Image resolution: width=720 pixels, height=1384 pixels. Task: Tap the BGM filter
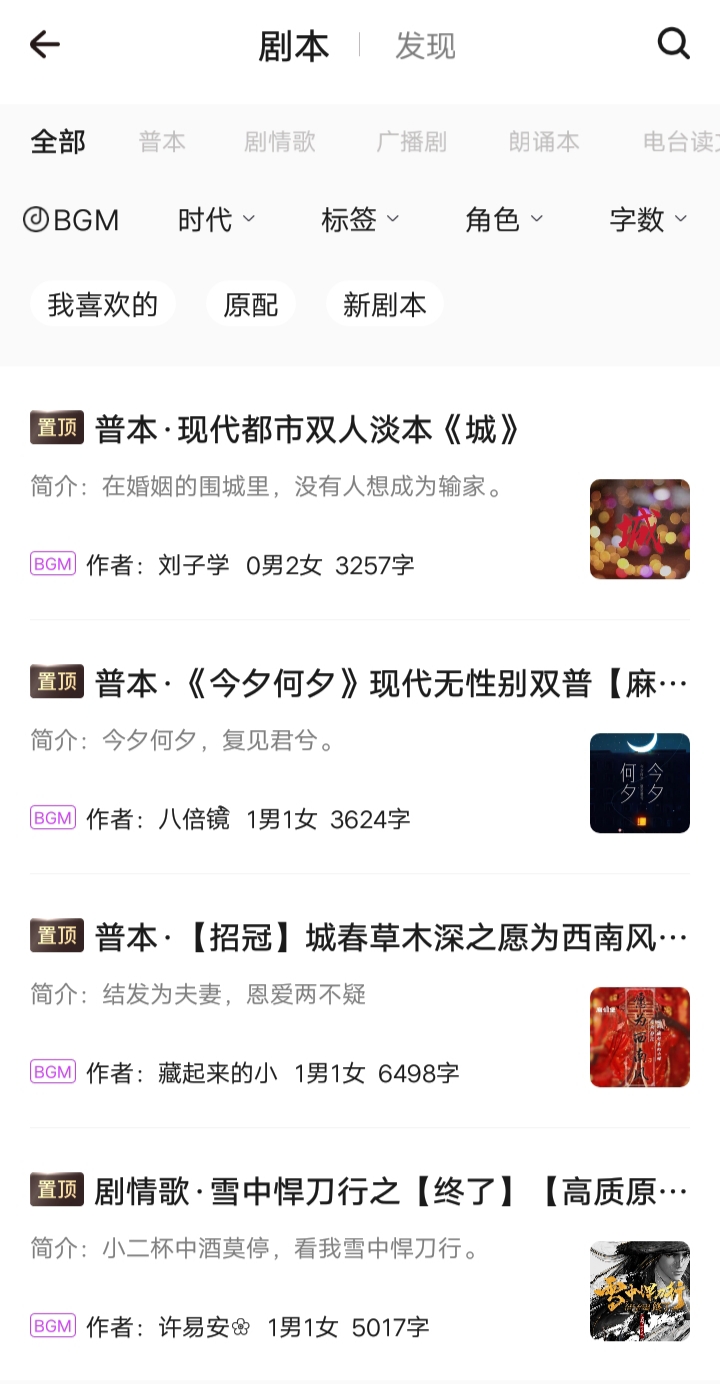point(71,220)
